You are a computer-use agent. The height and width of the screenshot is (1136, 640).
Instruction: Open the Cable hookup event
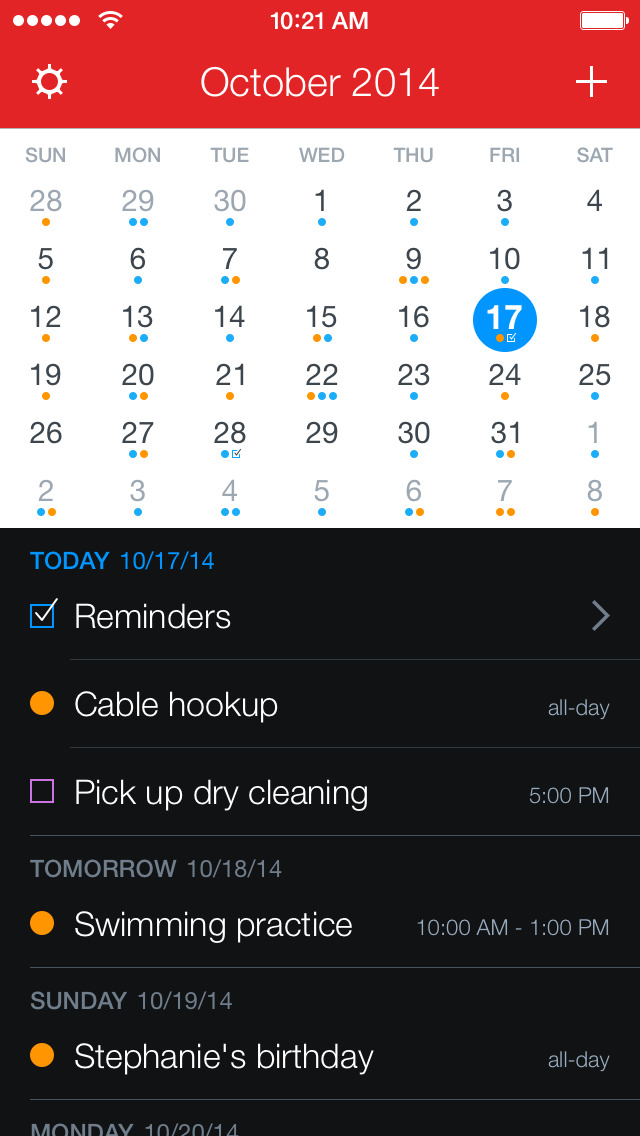tap(320, 704)
